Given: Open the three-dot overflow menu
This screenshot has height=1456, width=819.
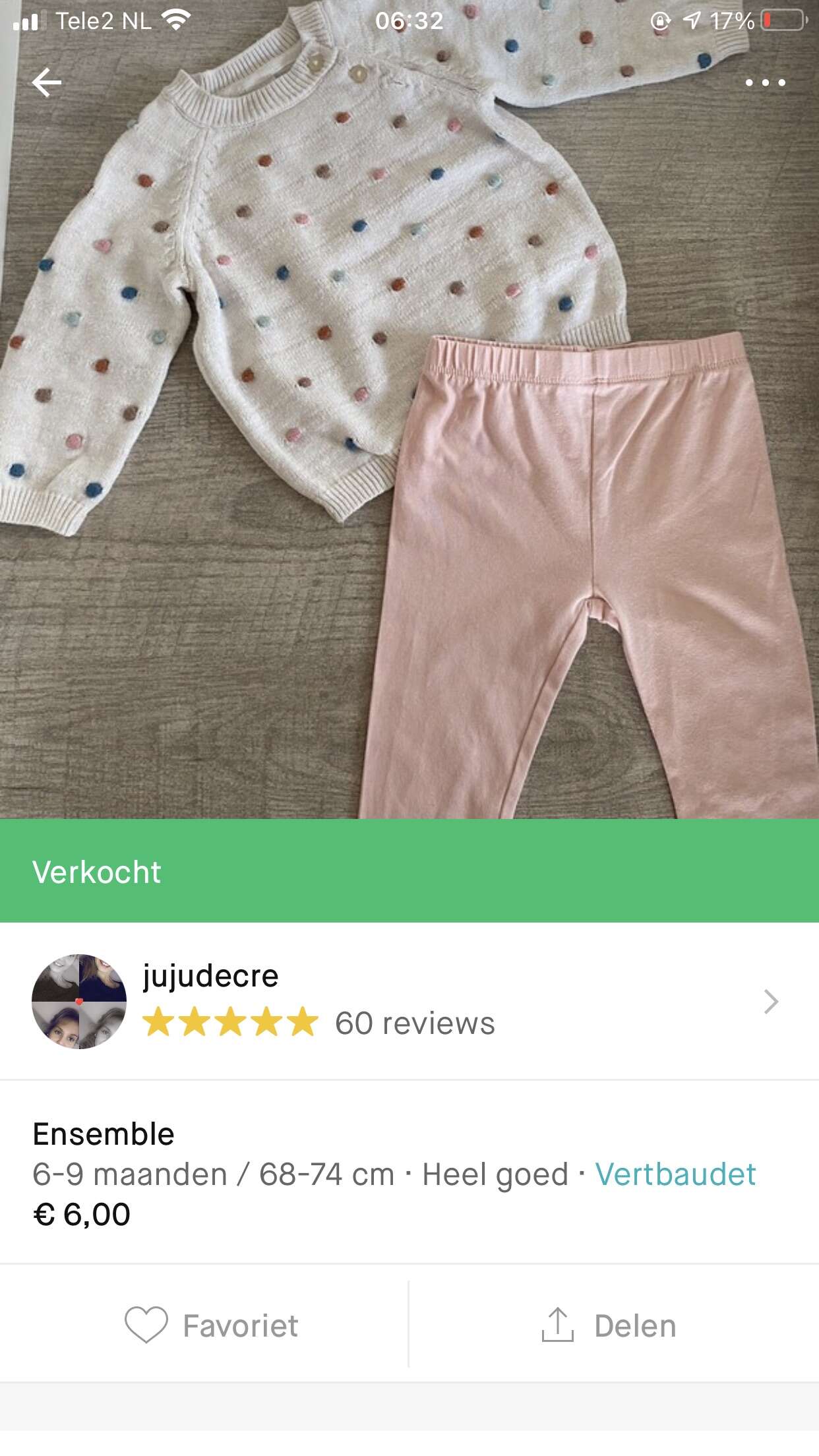Looking at the screenshot, I should click(x=765, y=82).
